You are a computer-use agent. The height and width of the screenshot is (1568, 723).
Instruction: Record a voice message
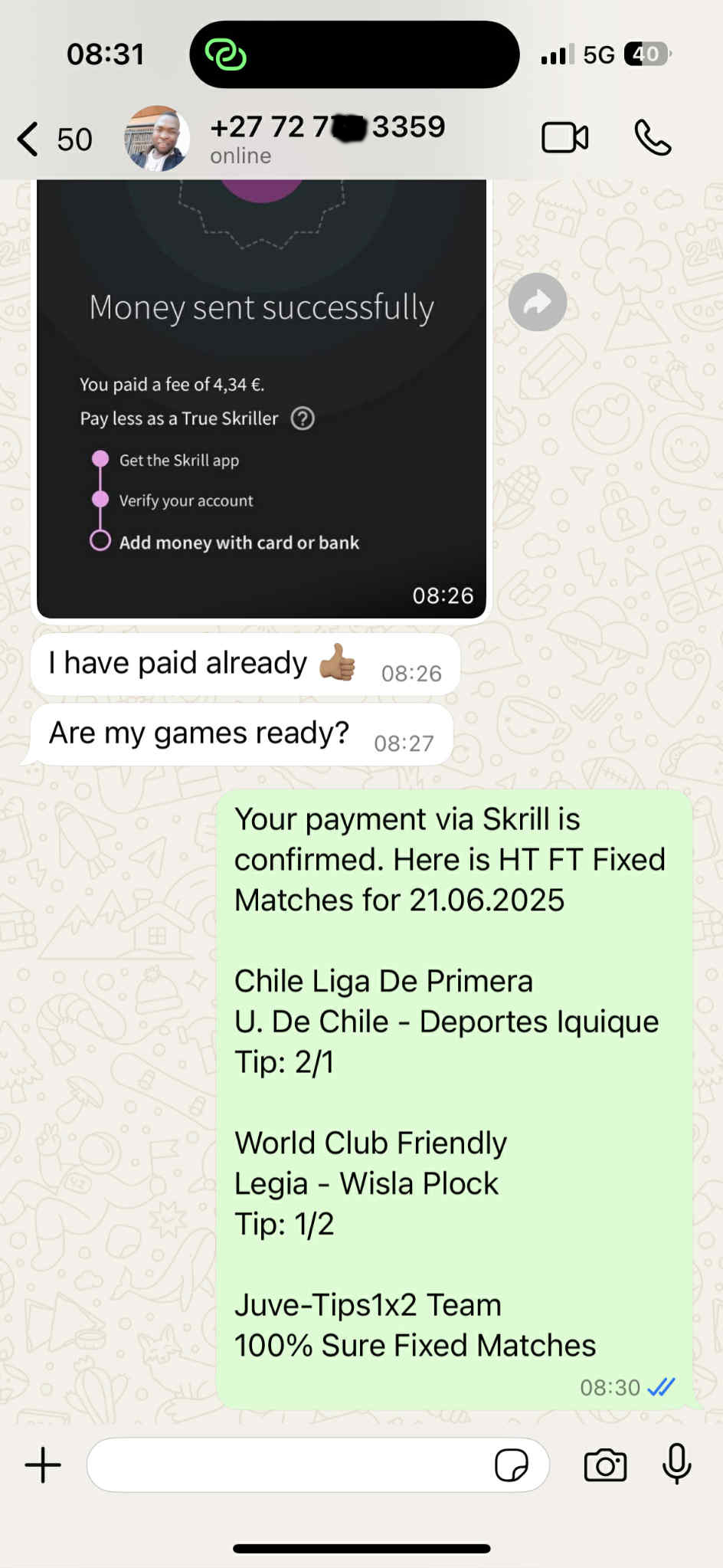[x=676, y=1464]
